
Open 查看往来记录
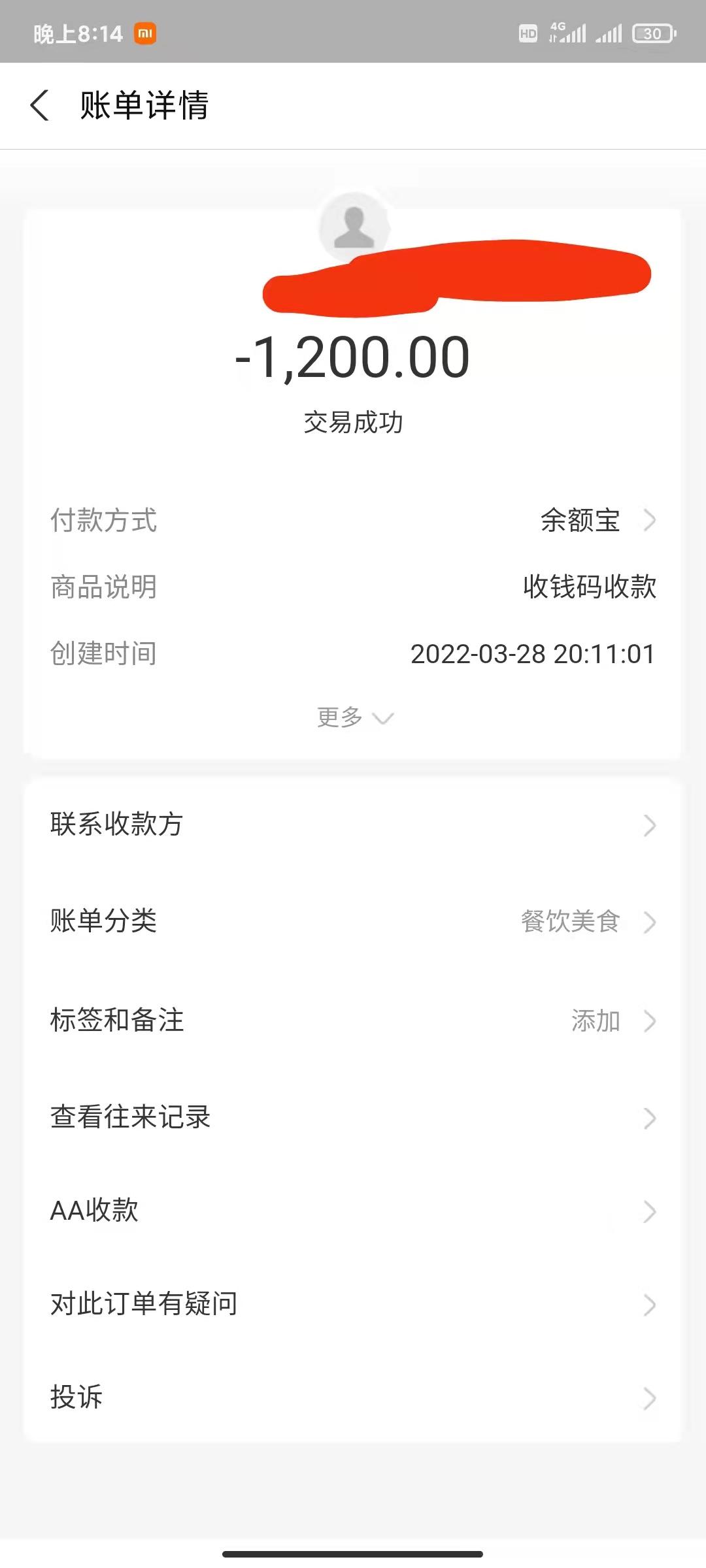pos(353,1117)
